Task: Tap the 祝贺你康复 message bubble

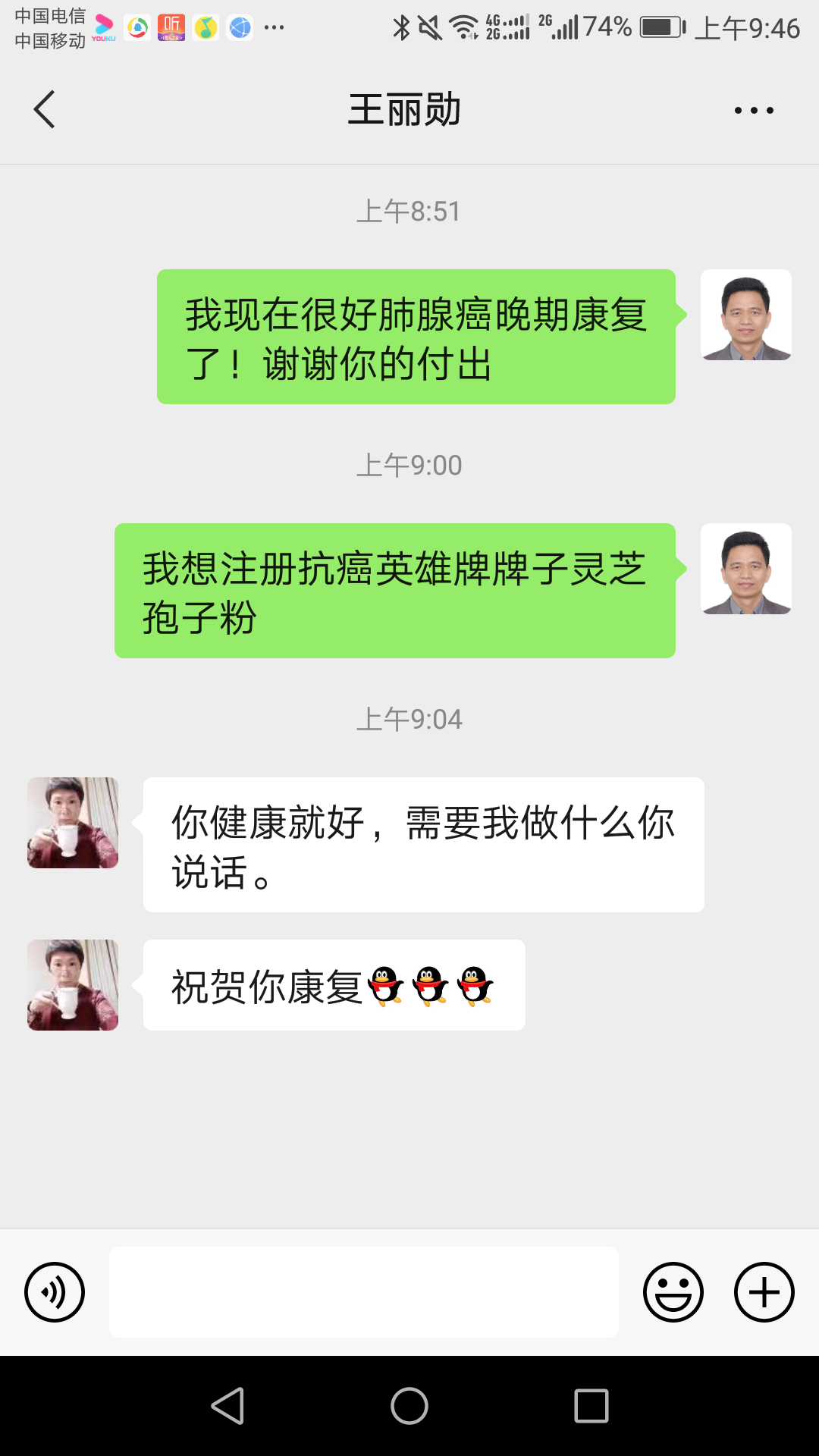Action: click(x=334, y=984)
